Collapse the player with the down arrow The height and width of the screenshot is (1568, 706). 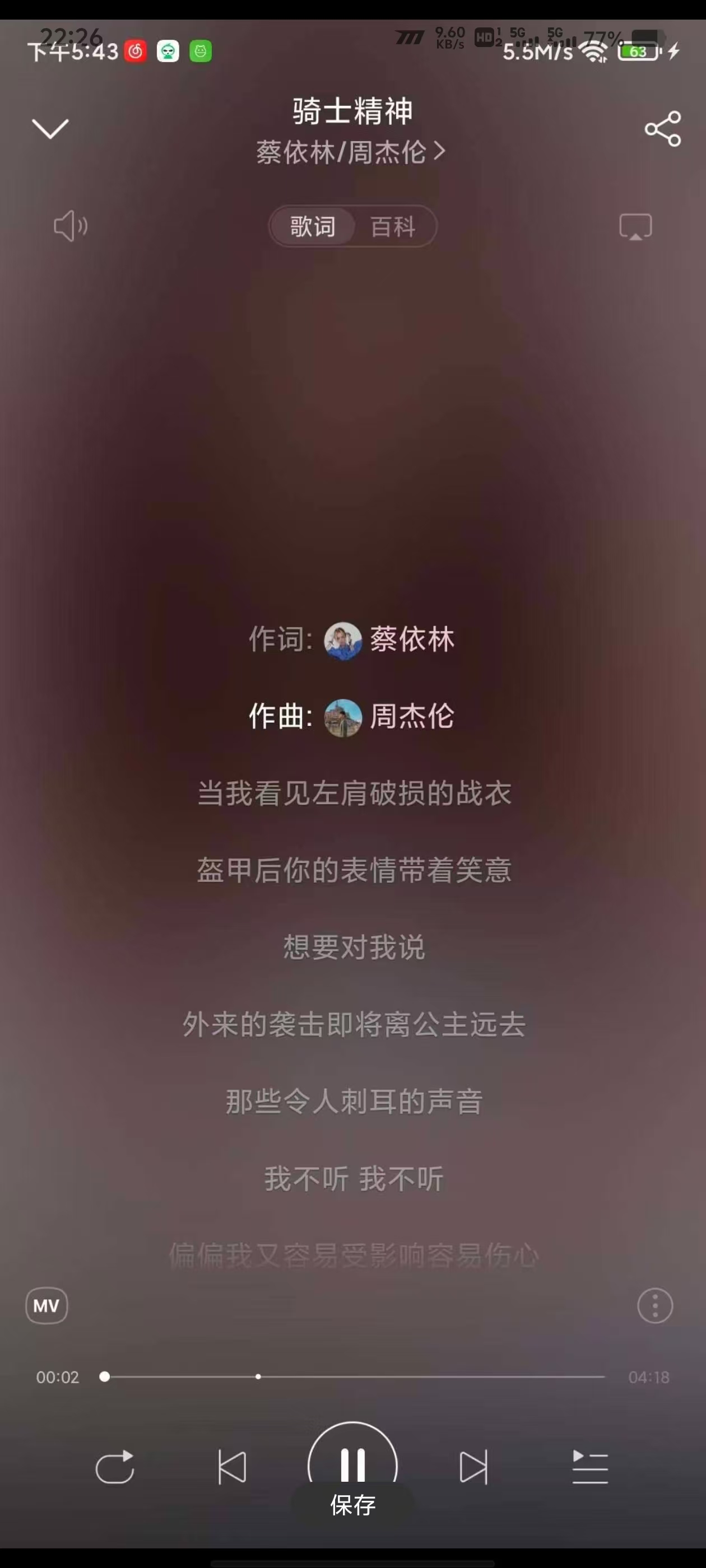click(50, 128)
